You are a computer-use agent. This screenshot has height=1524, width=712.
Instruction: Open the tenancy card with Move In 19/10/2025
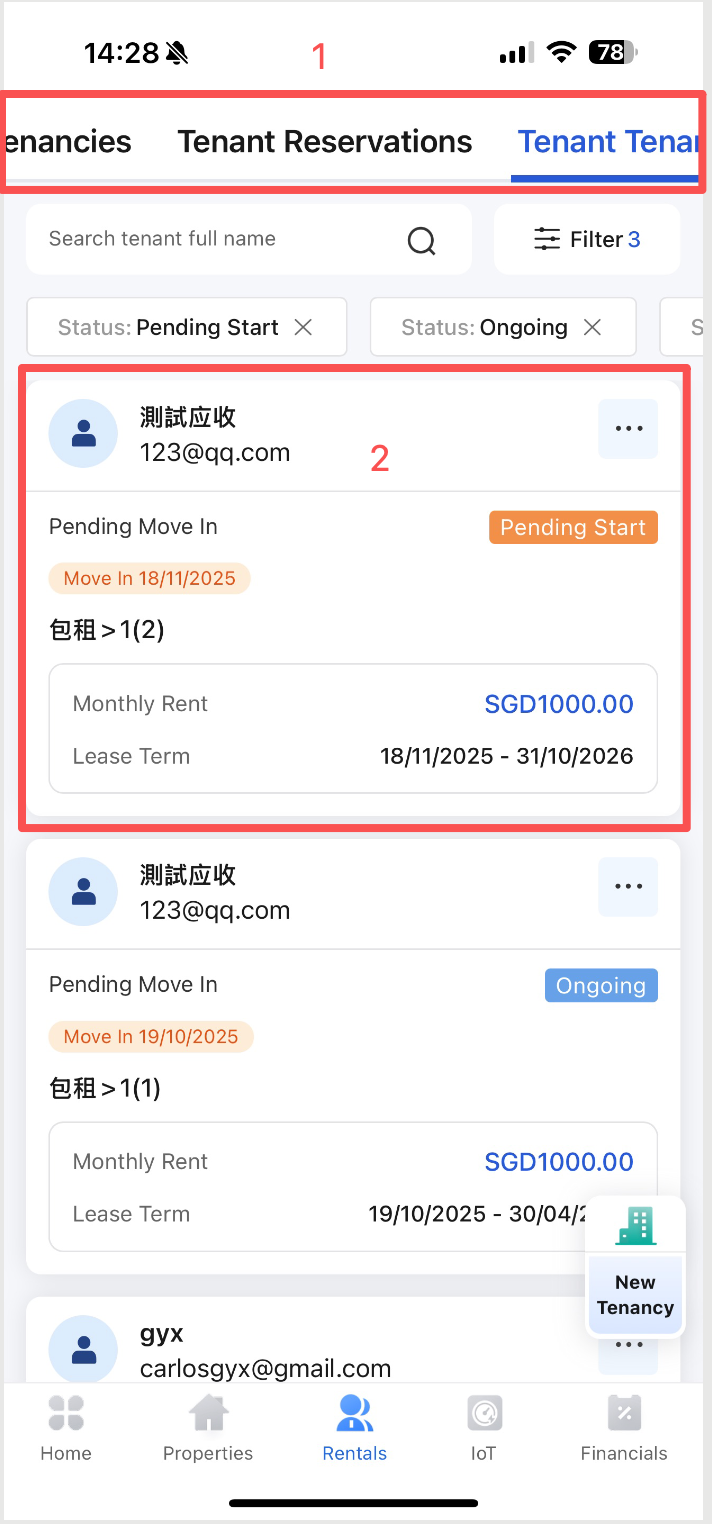(300, 1088)
